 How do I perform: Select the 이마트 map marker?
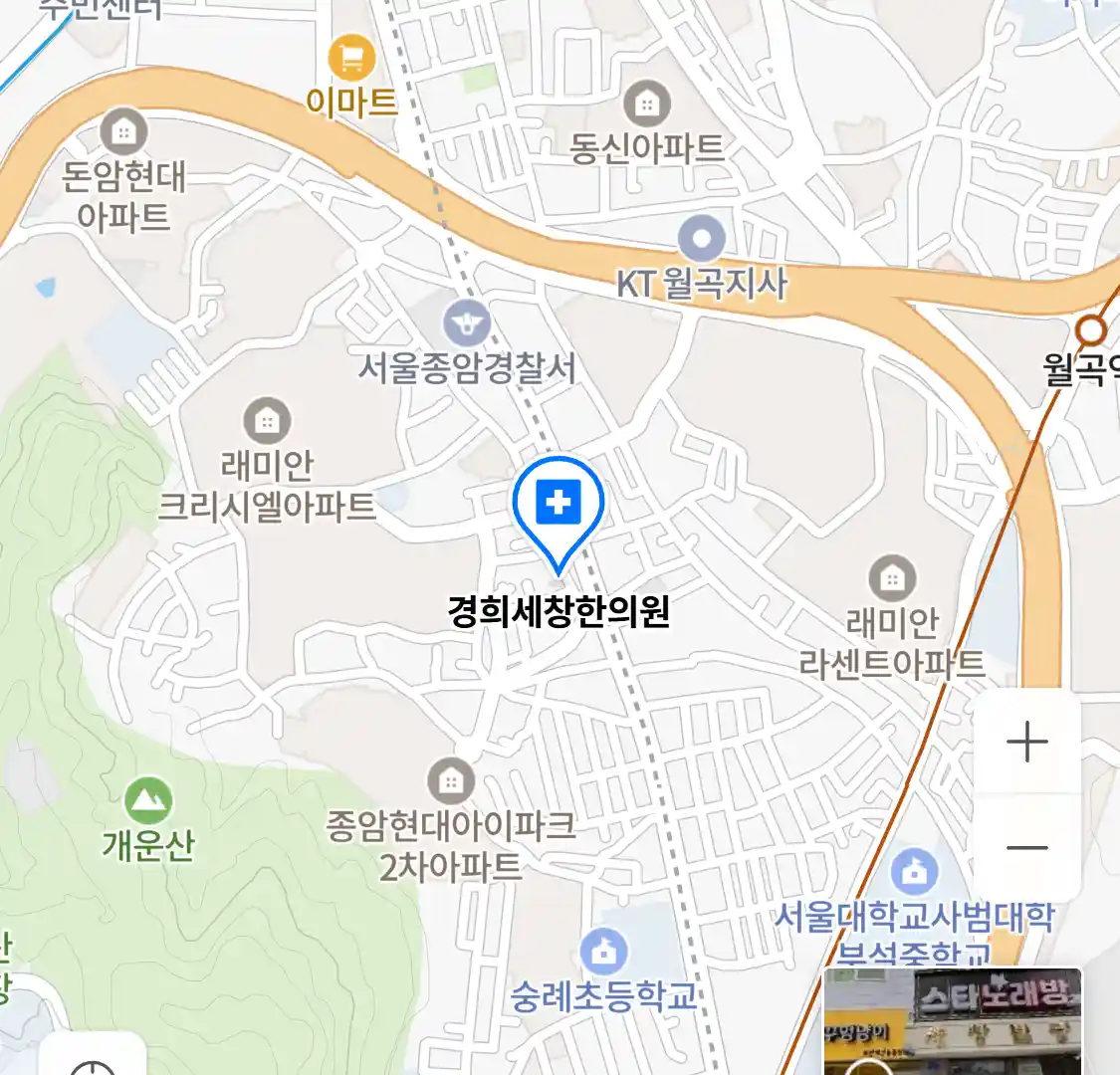(350, 59)
